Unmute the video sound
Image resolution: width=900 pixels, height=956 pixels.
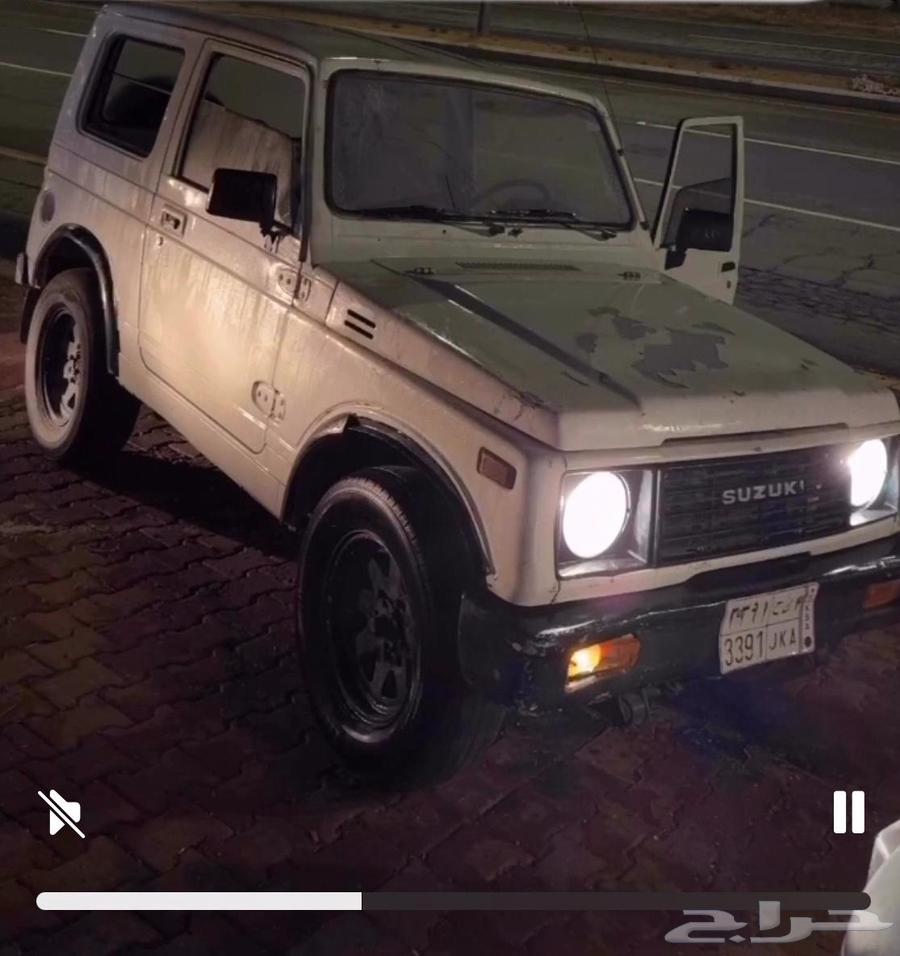pos(61,813)
